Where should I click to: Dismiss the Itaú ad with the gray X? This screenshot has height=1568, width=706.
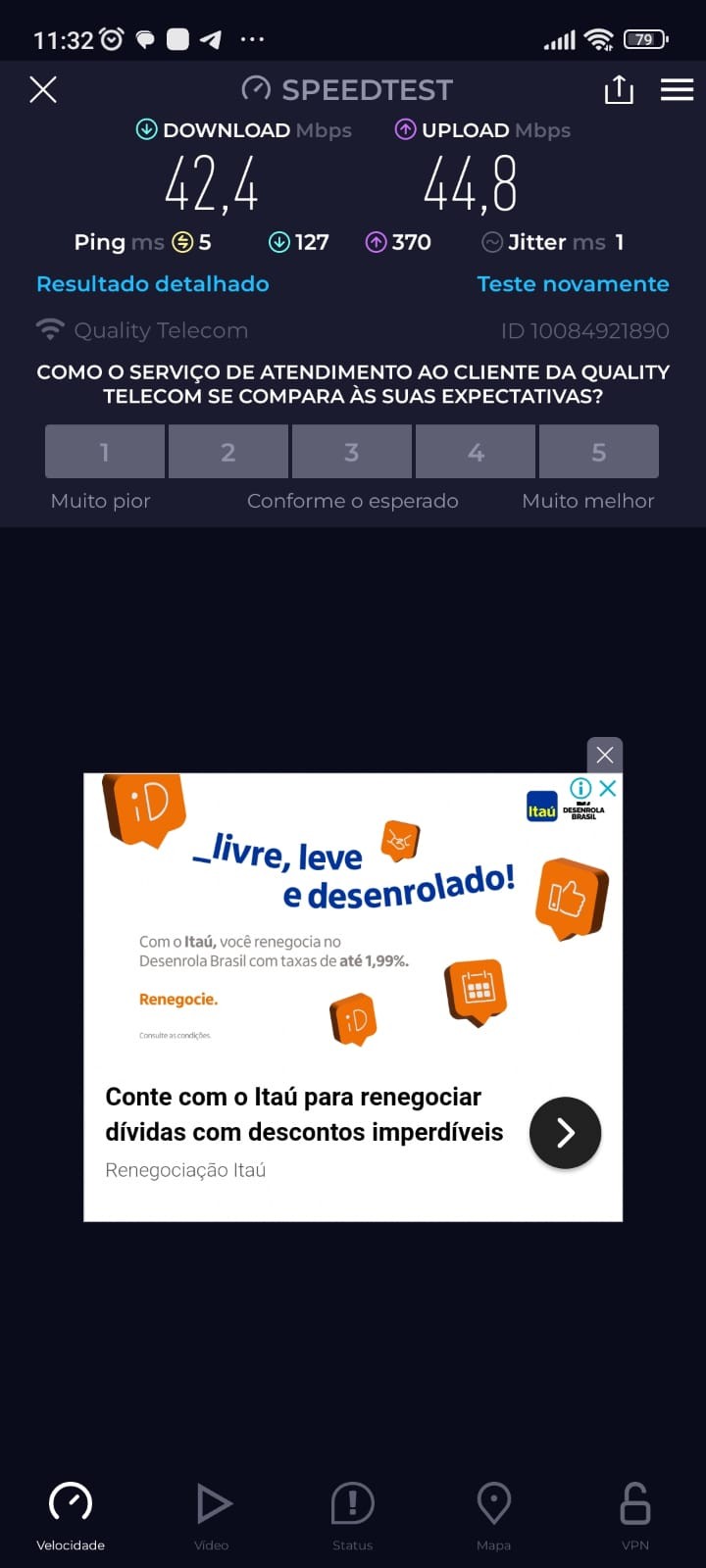point(604,755)
